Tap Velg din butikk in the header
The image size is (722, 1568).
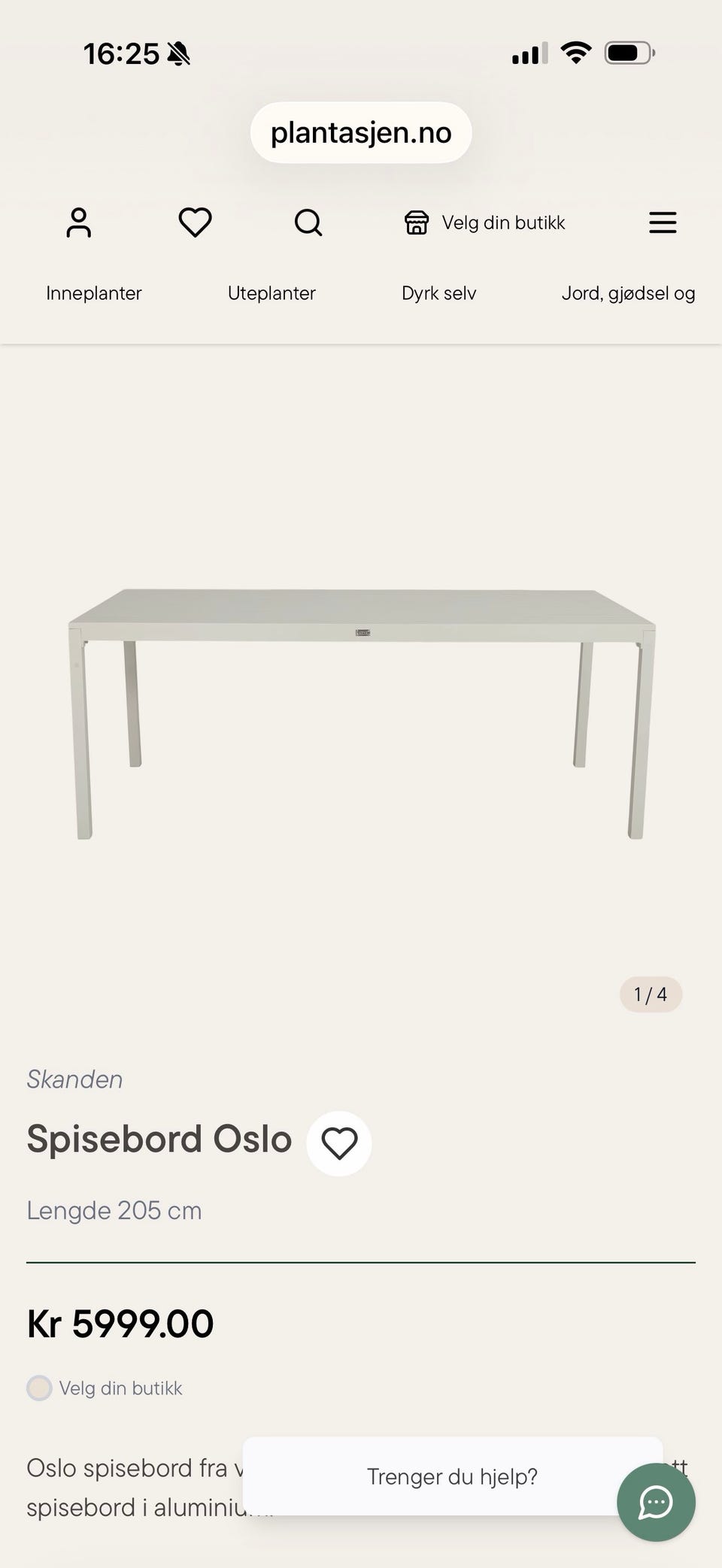(485, 222)
